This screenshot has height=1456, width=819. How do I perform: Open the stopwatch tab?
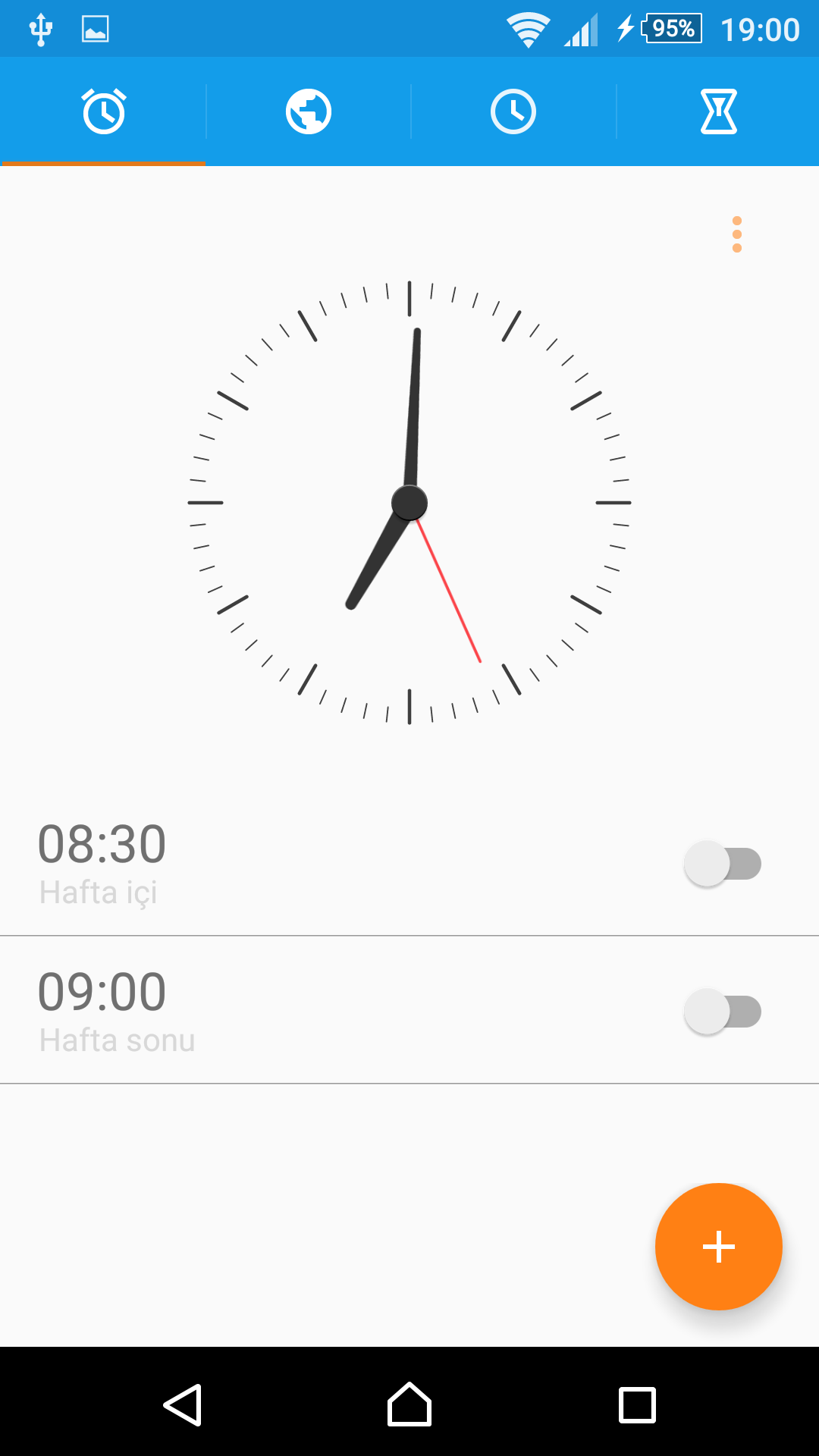[513, 111]
